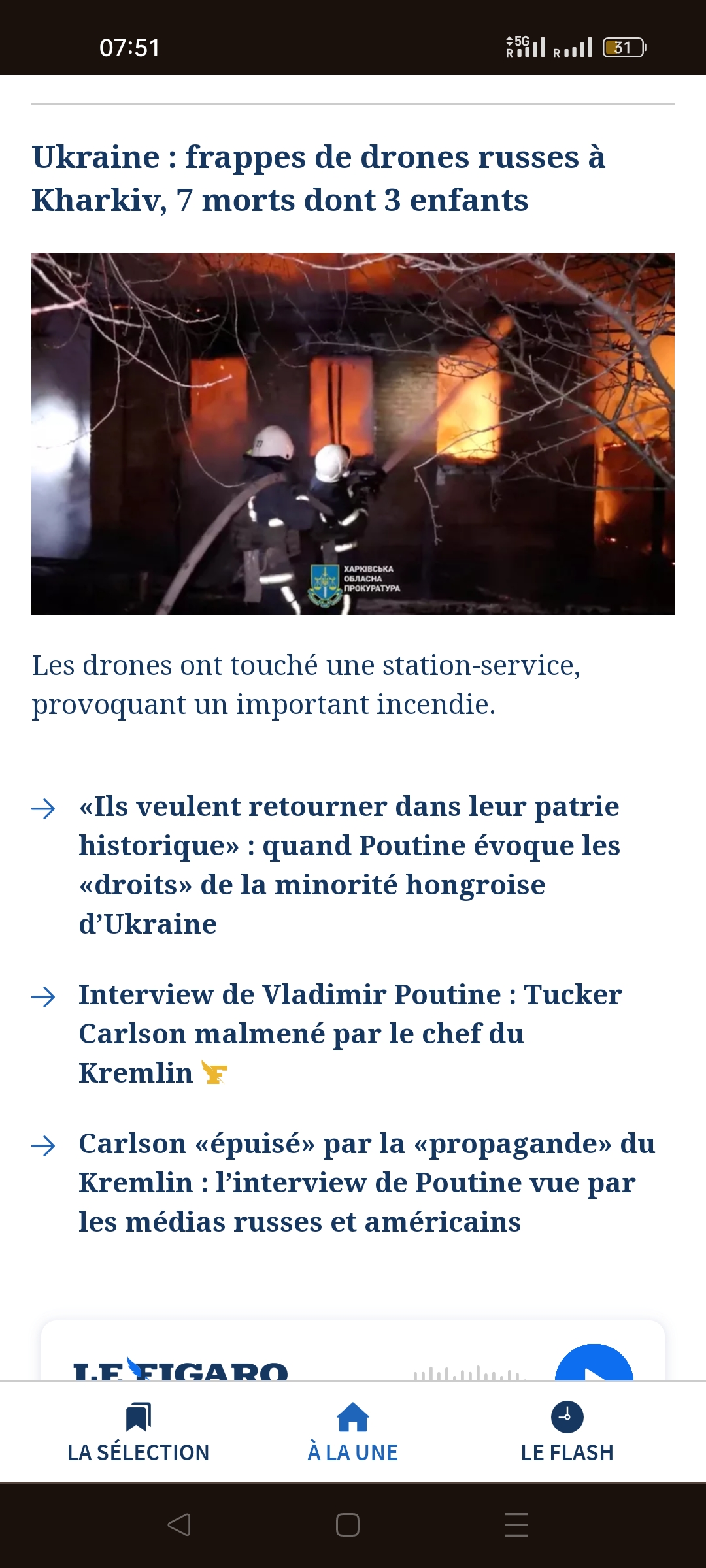The width and height of the screenshot is (706, 1568).
Task: Open the recent apps menu
Action: click(x=516, y=1525)
